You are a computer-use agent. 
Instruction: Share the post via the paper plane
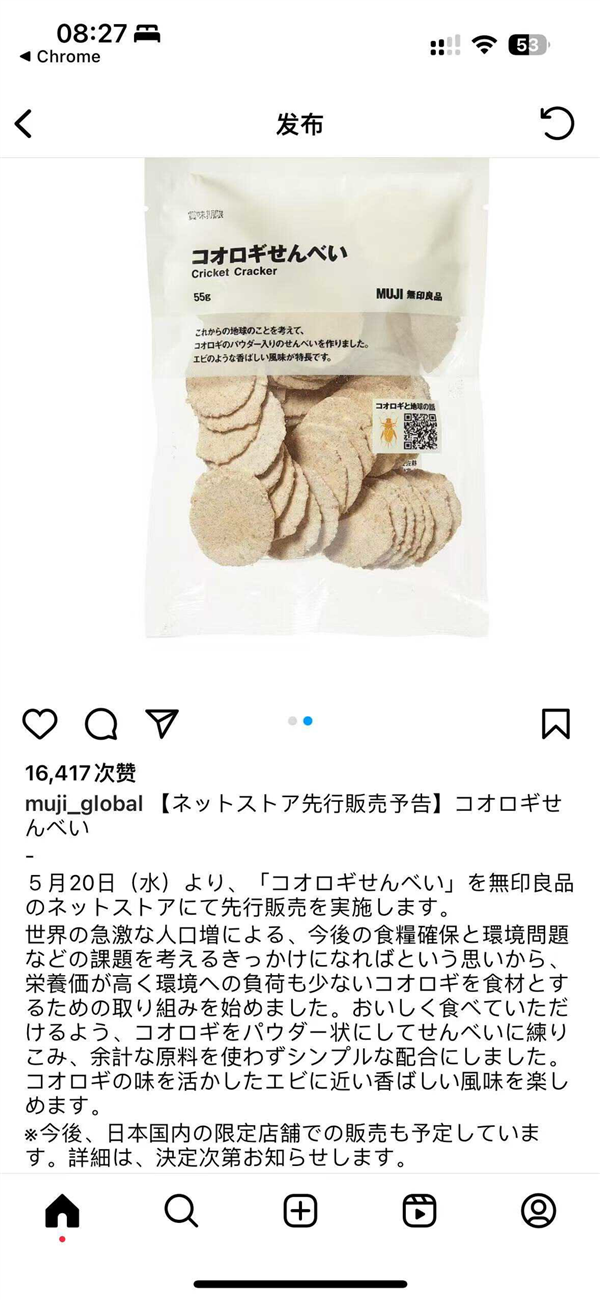click(162, 723)
